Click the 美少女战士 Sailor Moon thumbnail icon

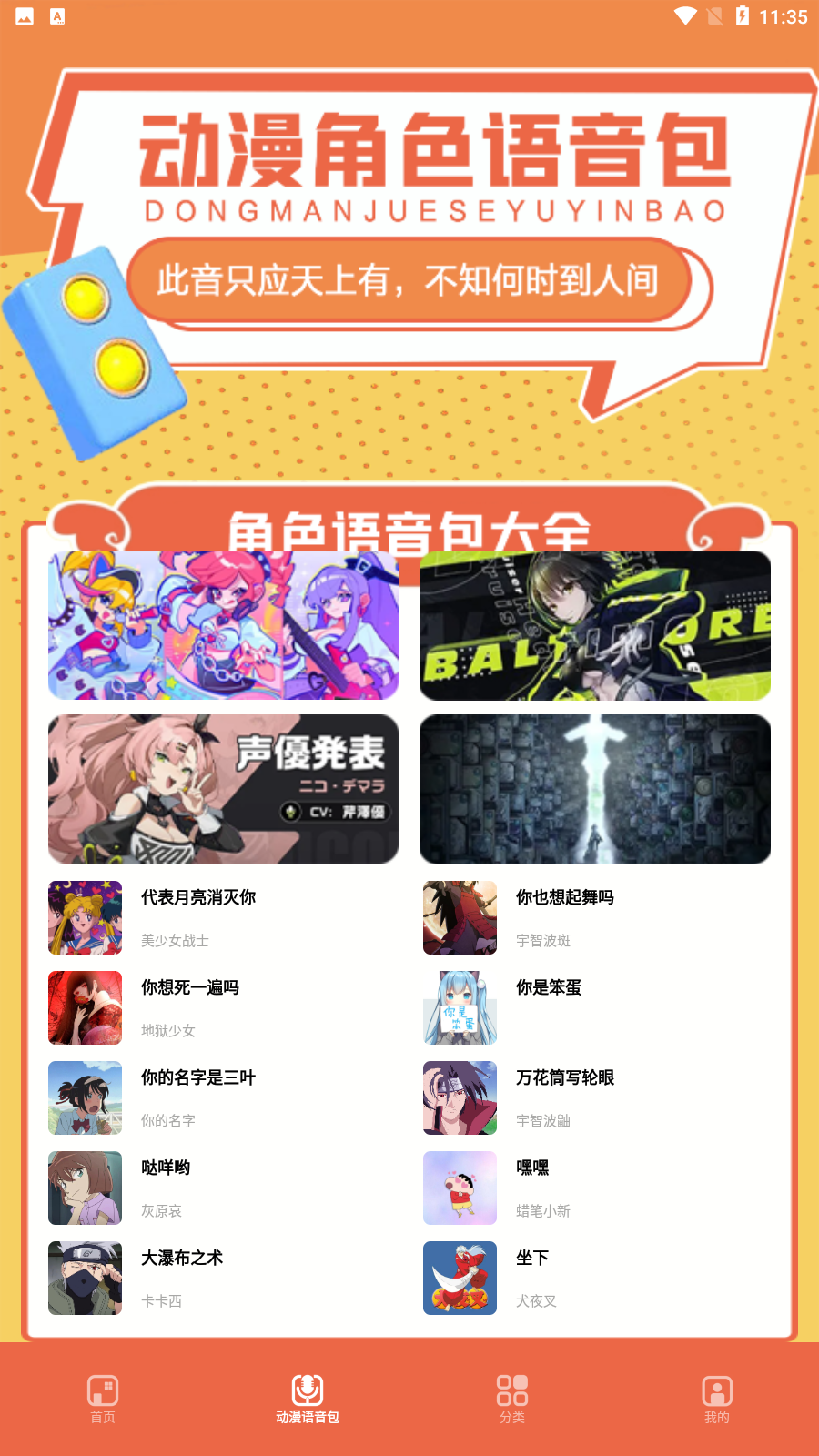(x=85, y=917)
